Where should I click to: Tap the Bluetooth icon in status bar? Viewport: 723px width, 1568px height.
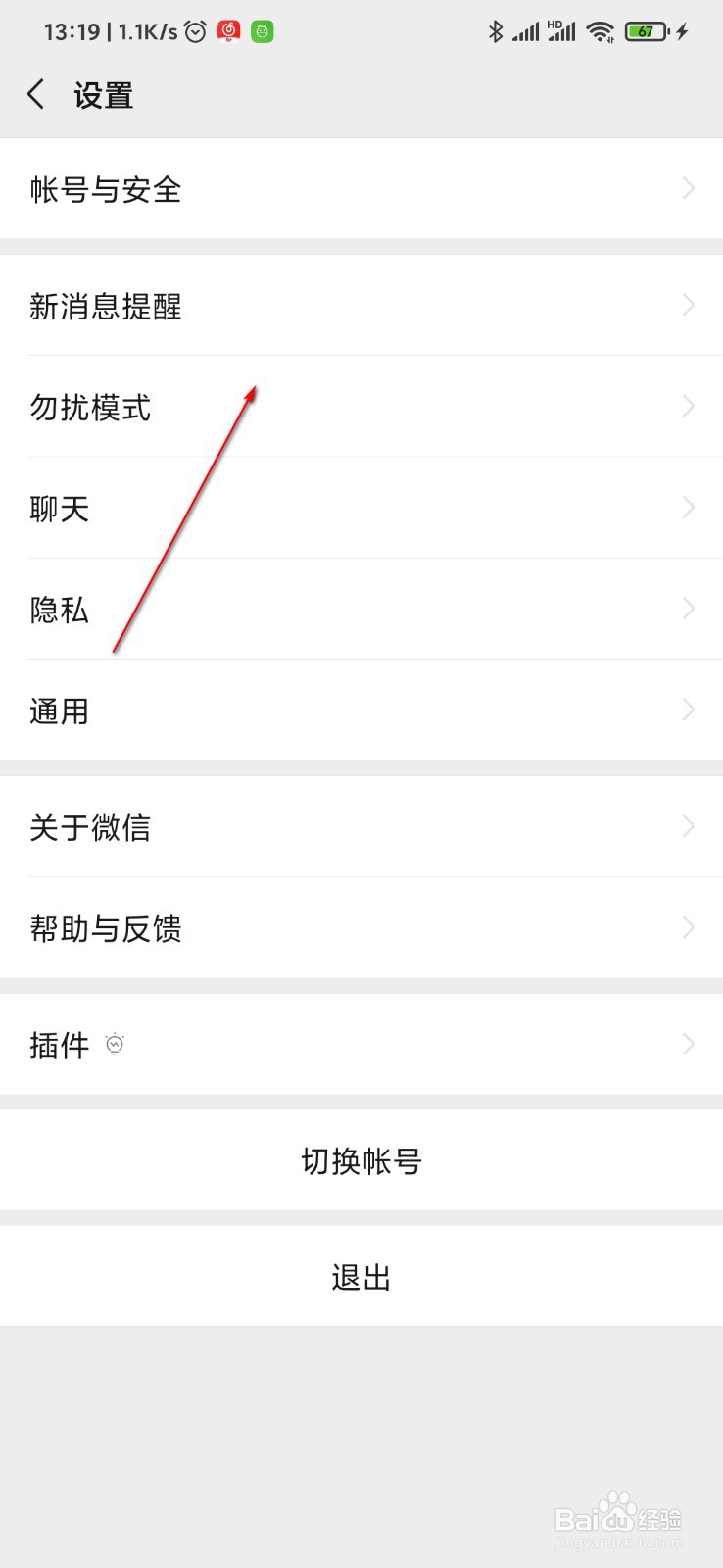(493, 30)
